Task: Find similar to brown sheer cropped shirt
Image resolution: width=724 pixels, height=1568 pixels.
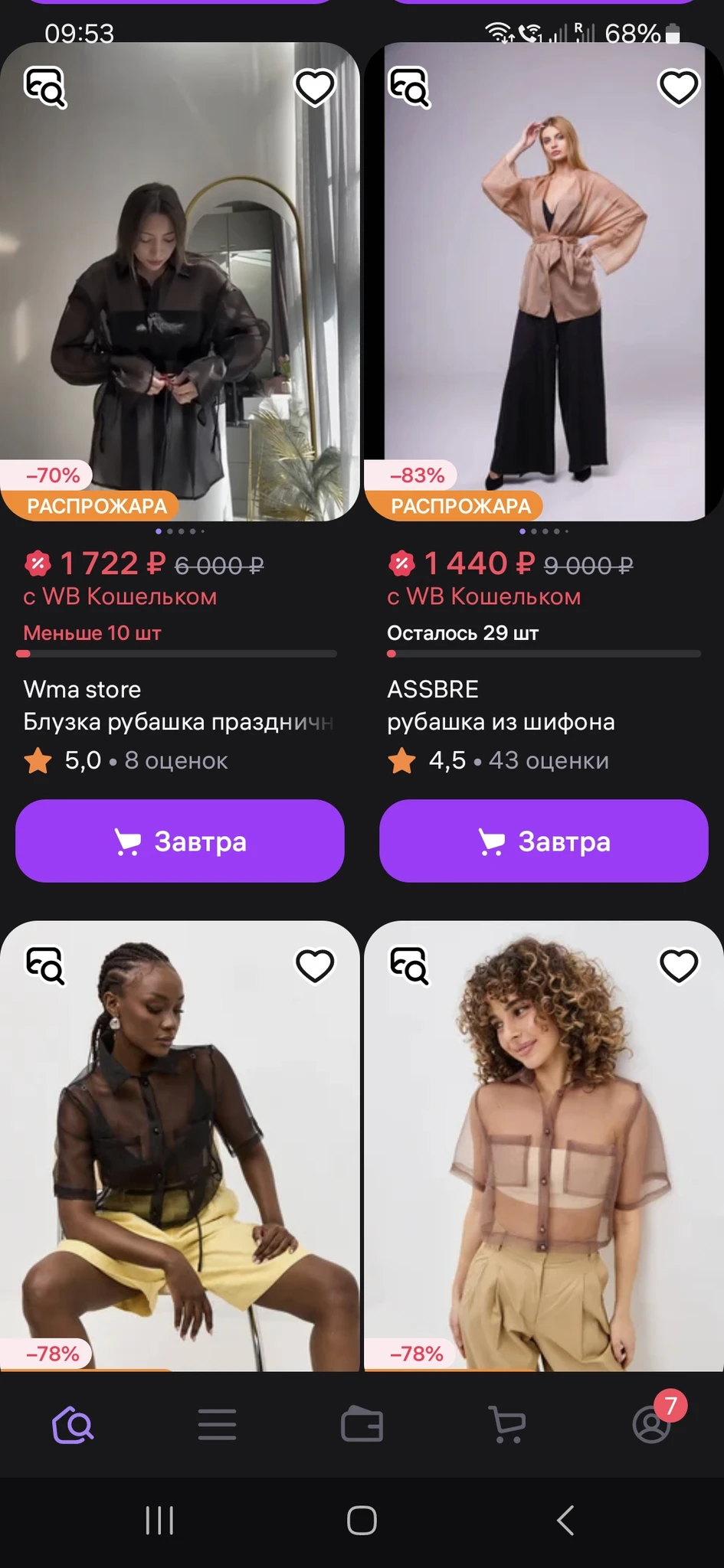Action: (409, 965)
